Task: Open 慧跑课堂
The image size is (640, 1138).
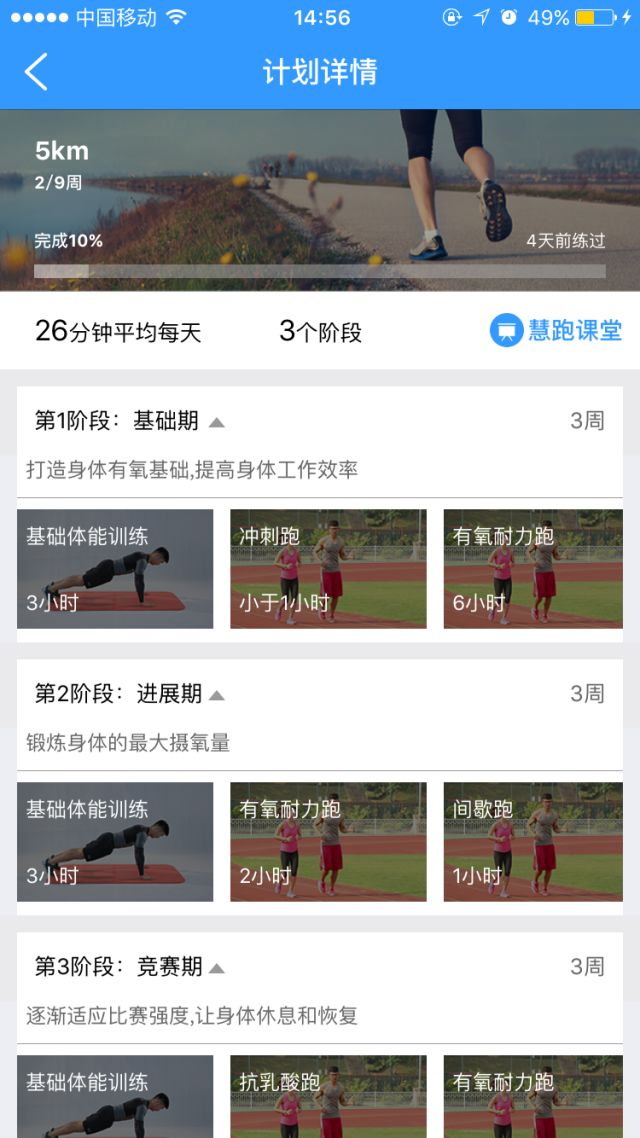Action: (x=556, y=331)
